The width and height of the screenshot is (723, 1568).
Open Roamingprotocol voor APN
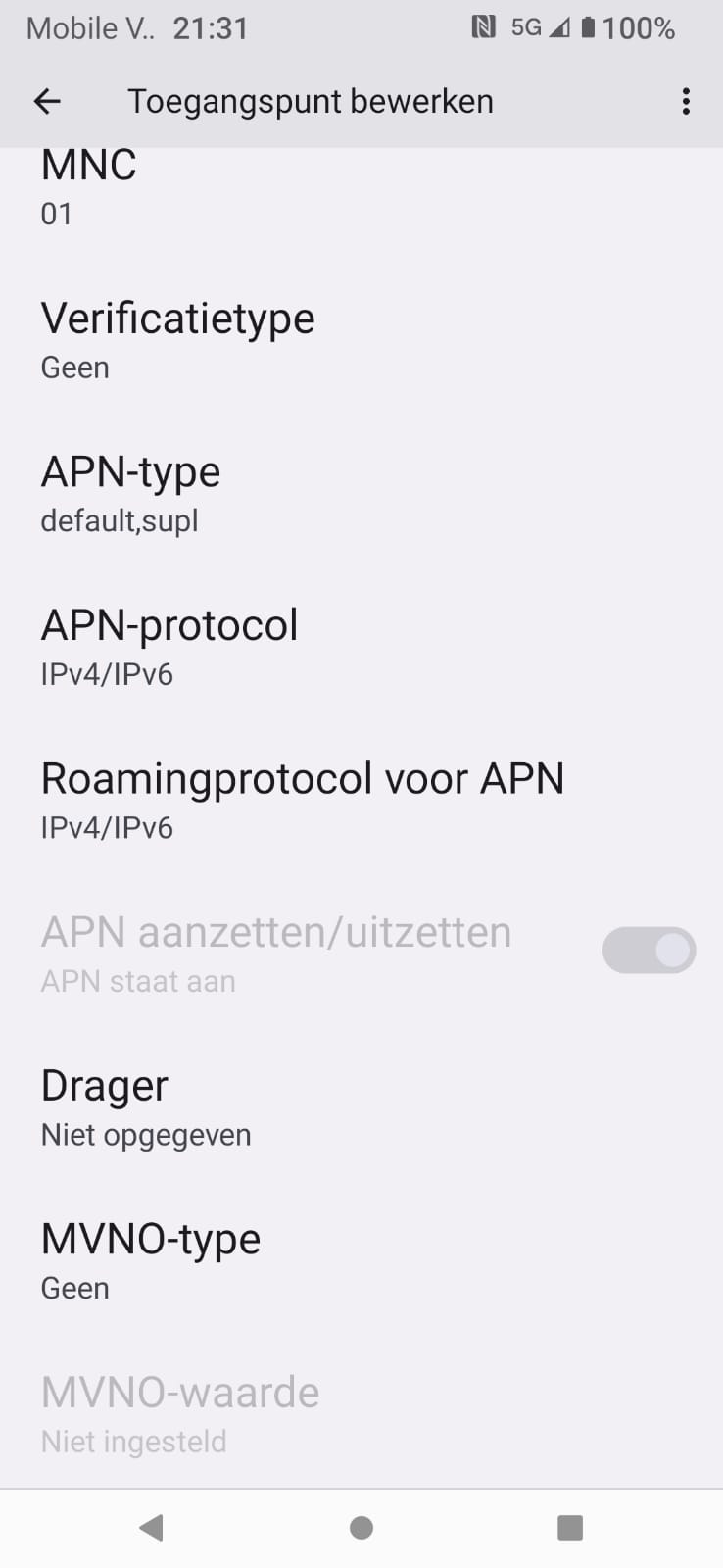point(302,801)
